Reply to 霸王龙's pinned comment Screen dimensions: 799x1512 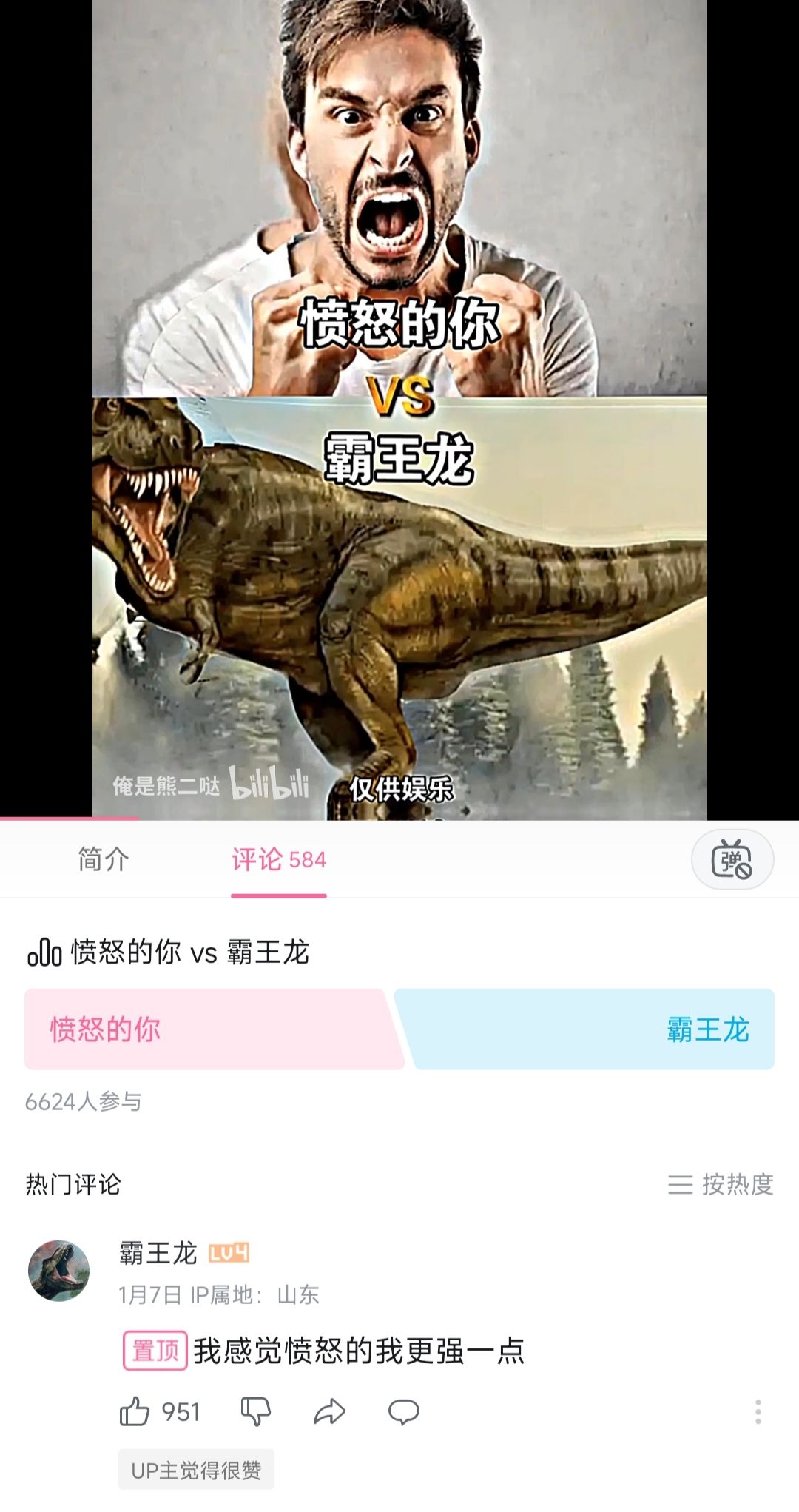(x=404, y=1411)
